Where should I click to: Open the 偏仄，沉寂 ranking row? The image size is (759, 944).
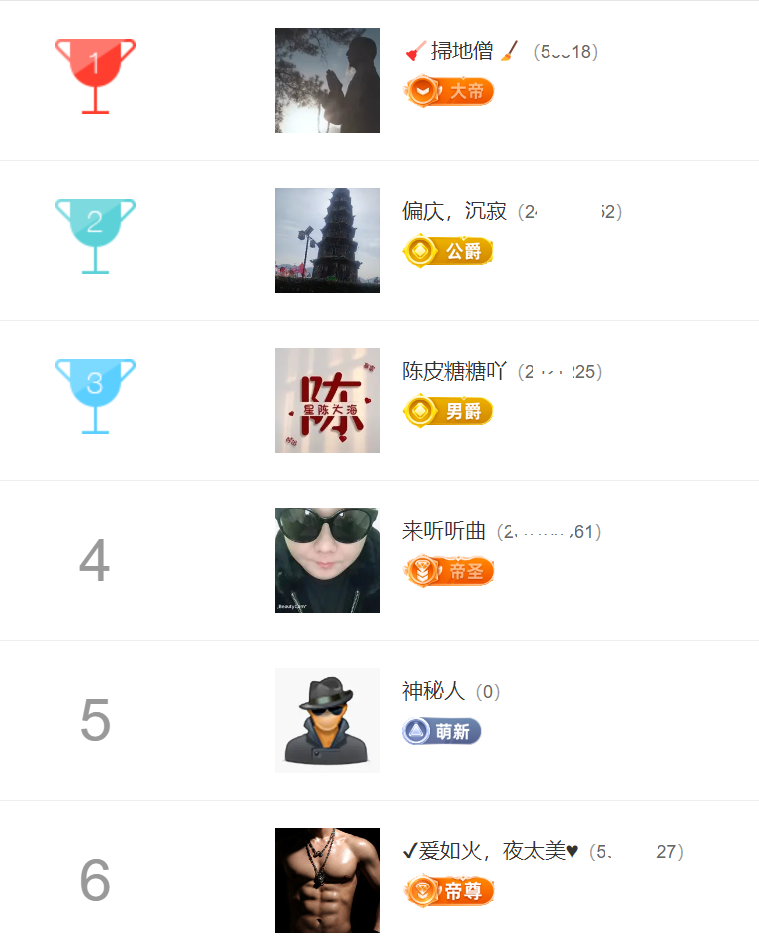point(455,212)
